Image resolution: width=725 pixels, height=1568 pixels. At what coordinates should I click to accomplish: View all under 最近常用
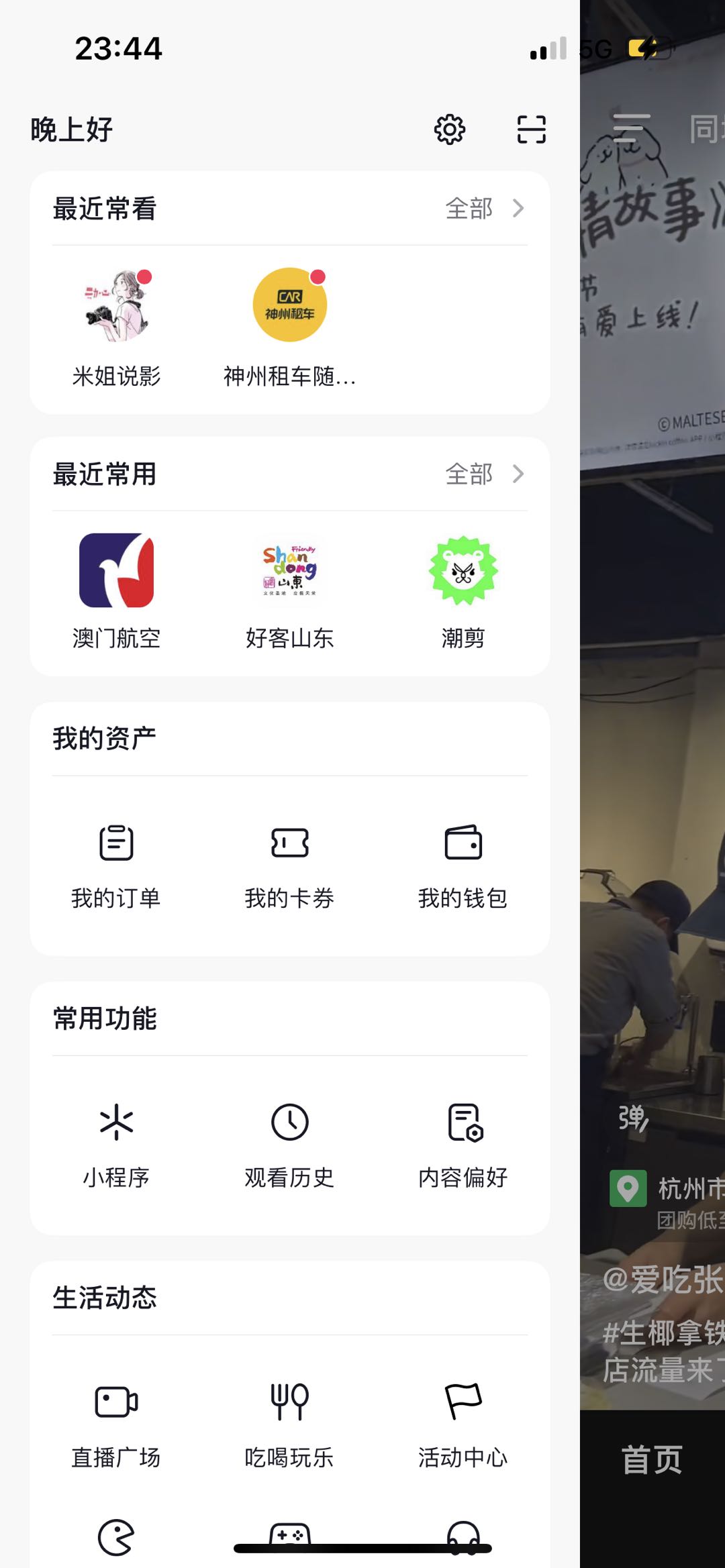(485, 474)
